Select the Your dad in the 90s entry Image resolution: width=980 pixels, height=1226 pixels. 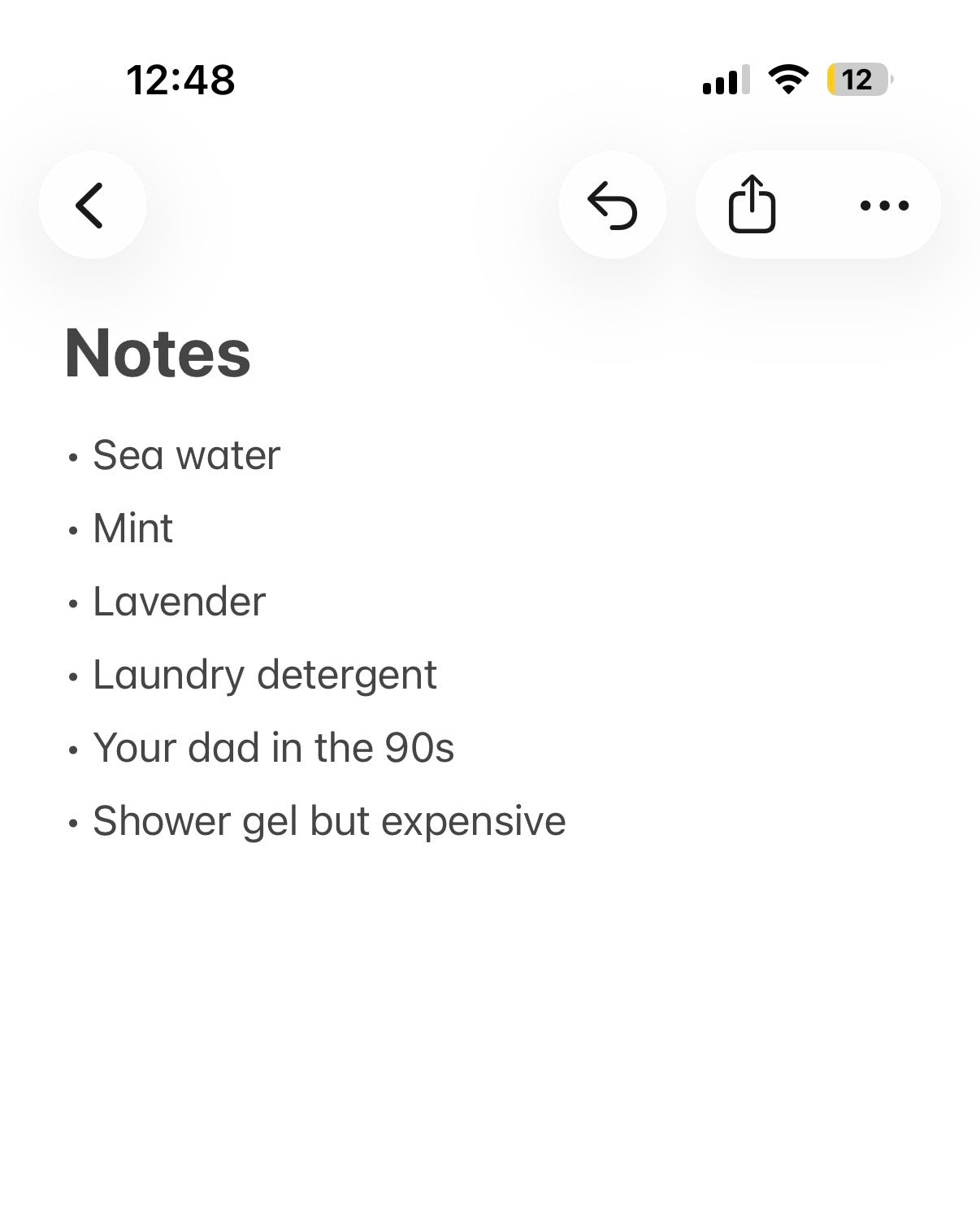pyautogui.click(x=274, y=748)
